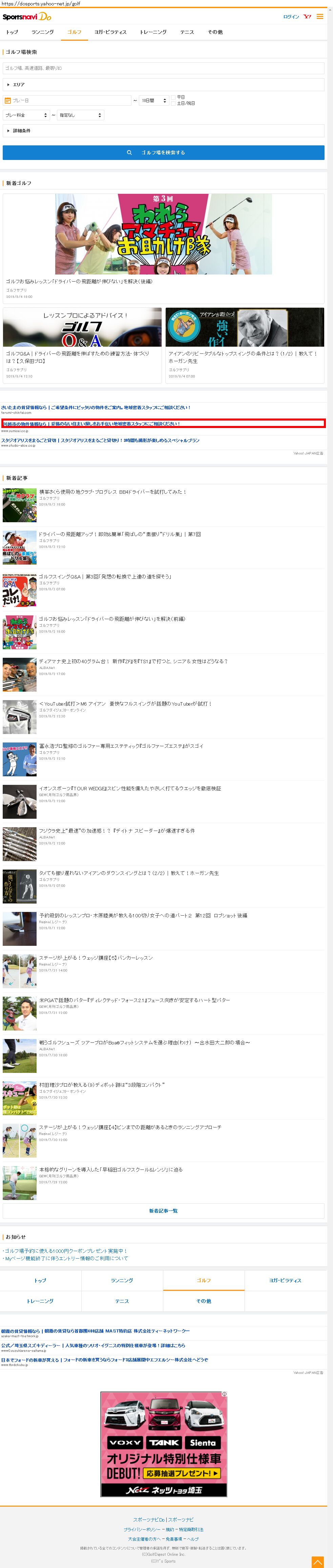333x1568 pixels.
Task: Tap ゴルフ場を検索する button
Action: pos(163,153)
